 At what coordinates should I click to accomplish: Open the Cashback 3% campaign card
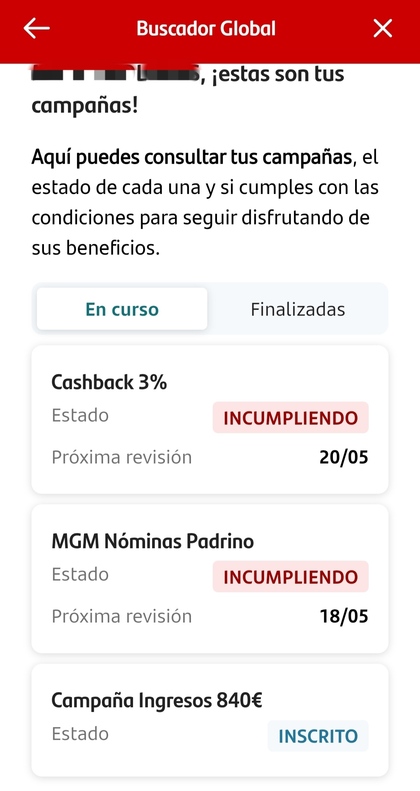pyautogui.click(x=210, y=420)
